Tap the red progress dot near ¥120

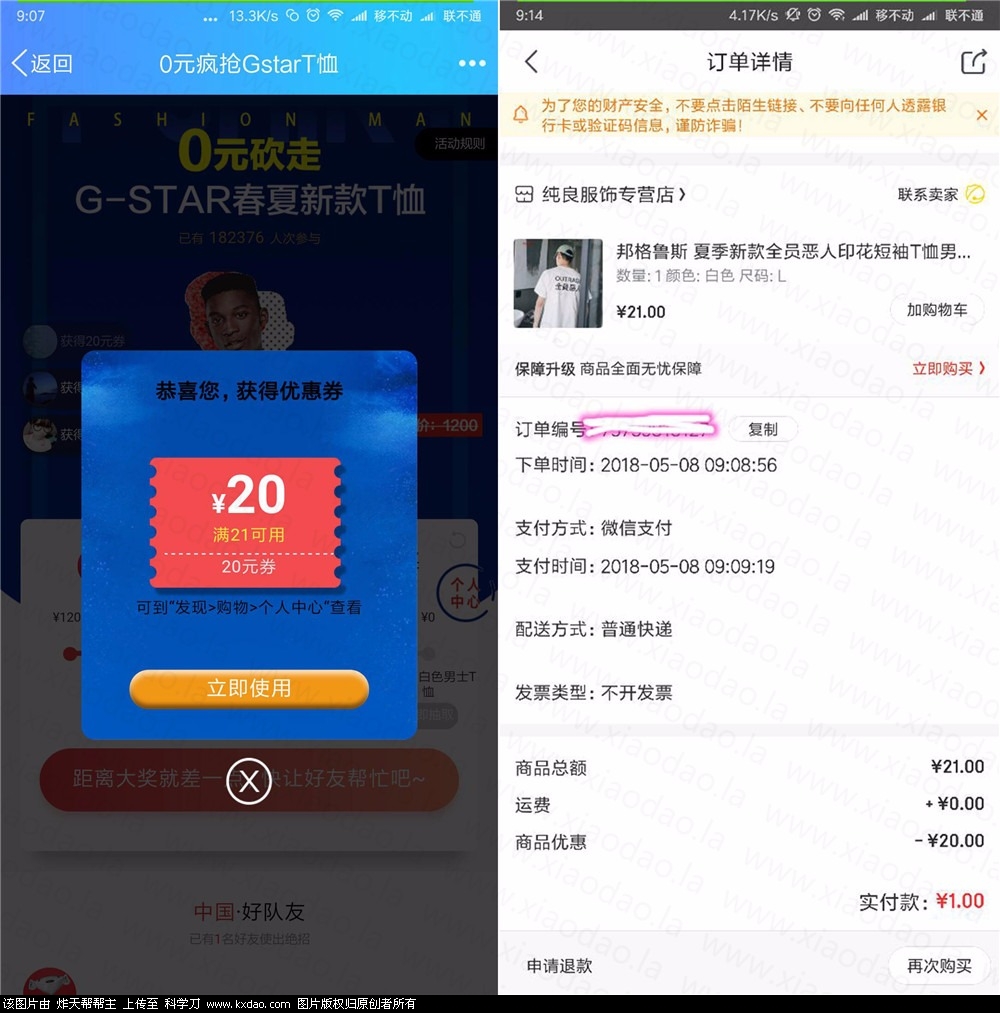click(69, 654)
